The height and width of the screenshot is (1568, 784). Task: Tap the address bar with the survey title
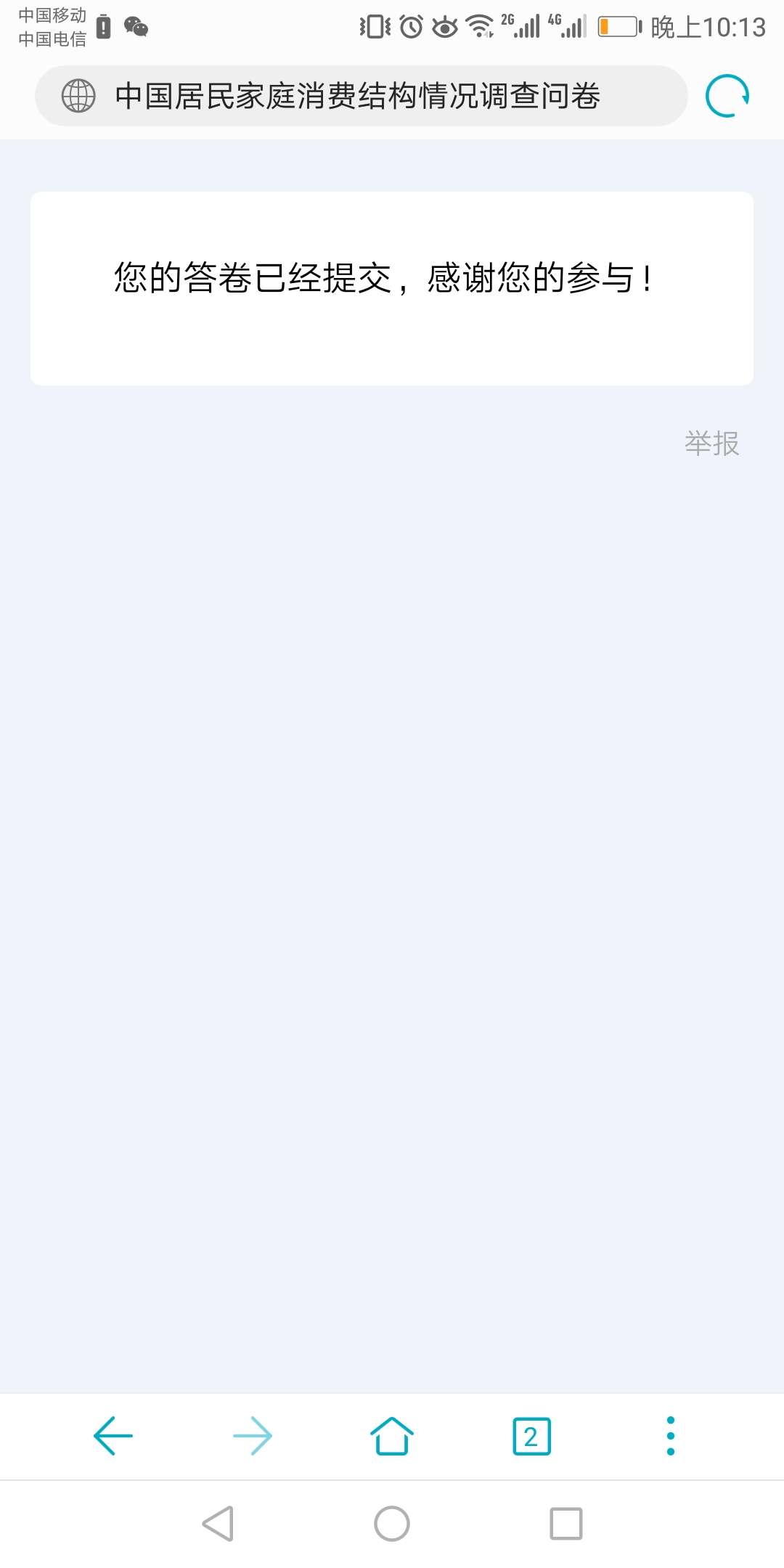[x=361, y=96]
